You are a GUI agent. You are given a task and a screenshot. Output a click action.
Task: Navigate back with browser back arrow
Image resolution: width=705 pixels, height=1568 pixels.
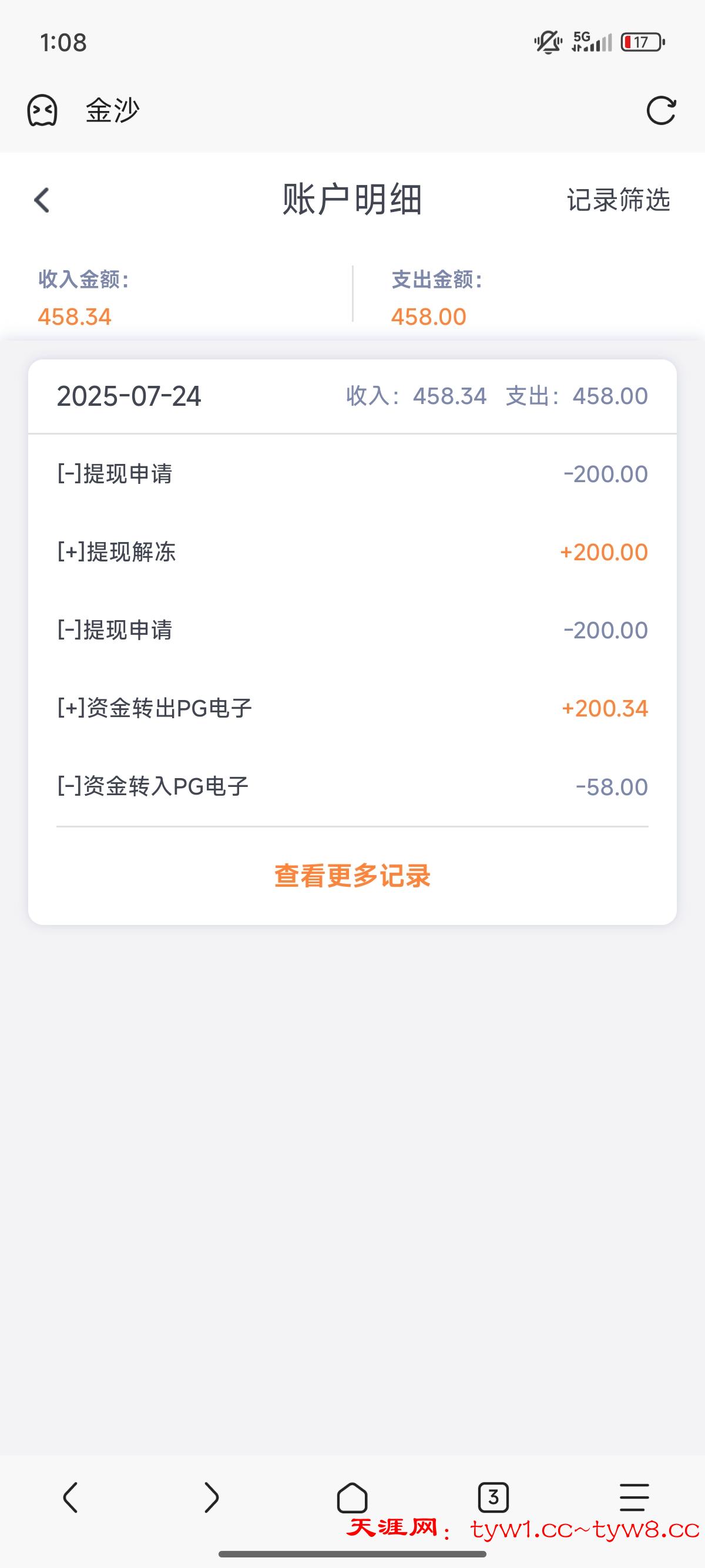click(70, 1497)
